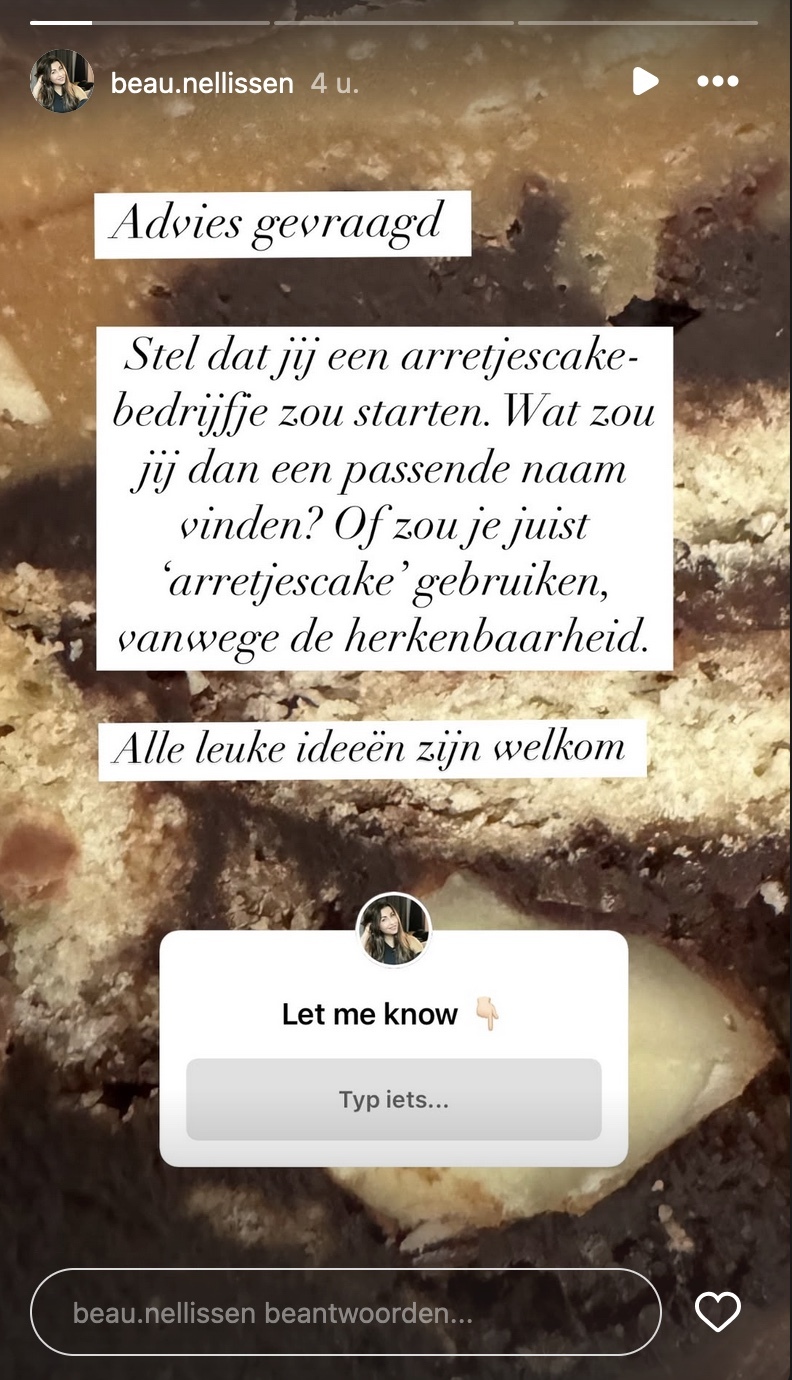Tap the beau.nellissen username
The height and width of the screenshot is (1380, 792).
[x=202, y=83]
